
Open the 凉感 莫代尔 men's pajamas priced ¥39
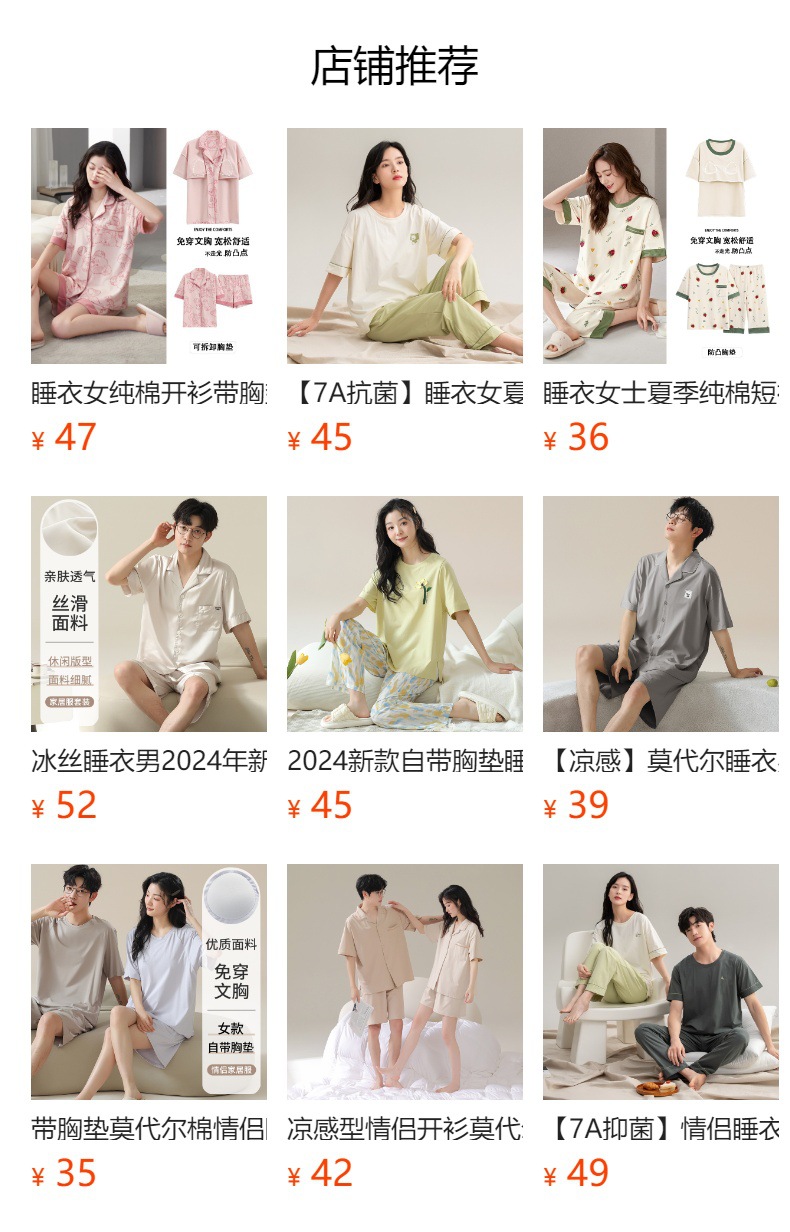click(660, 614)
